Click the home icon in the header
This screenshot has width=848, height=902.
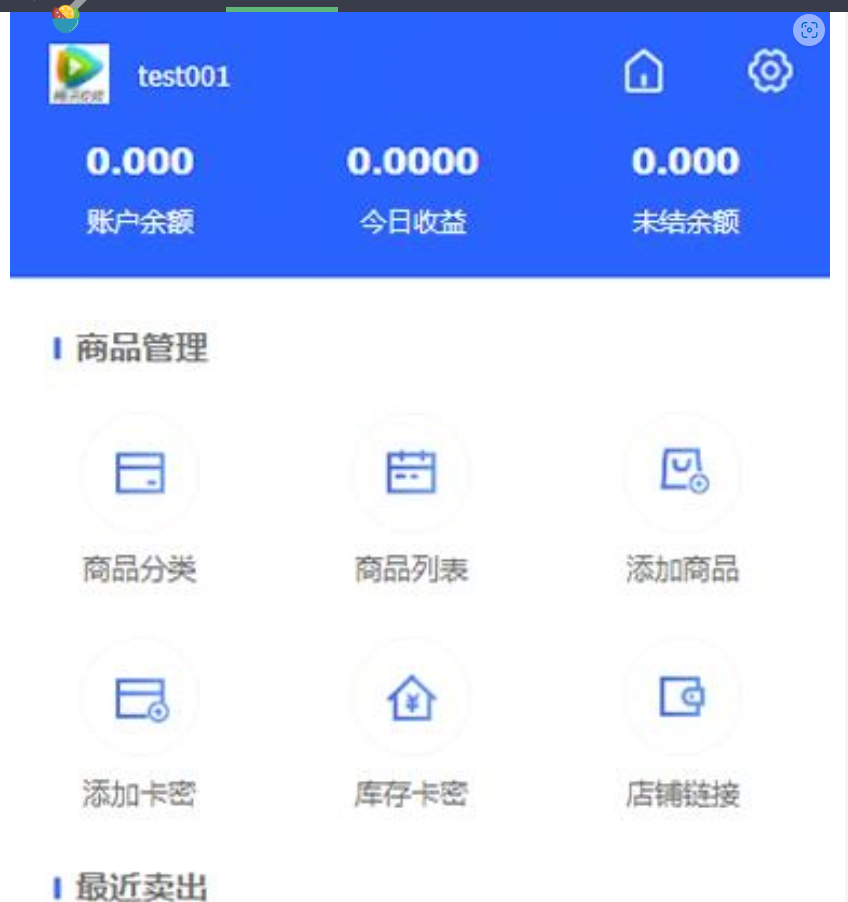click(643, 72)
